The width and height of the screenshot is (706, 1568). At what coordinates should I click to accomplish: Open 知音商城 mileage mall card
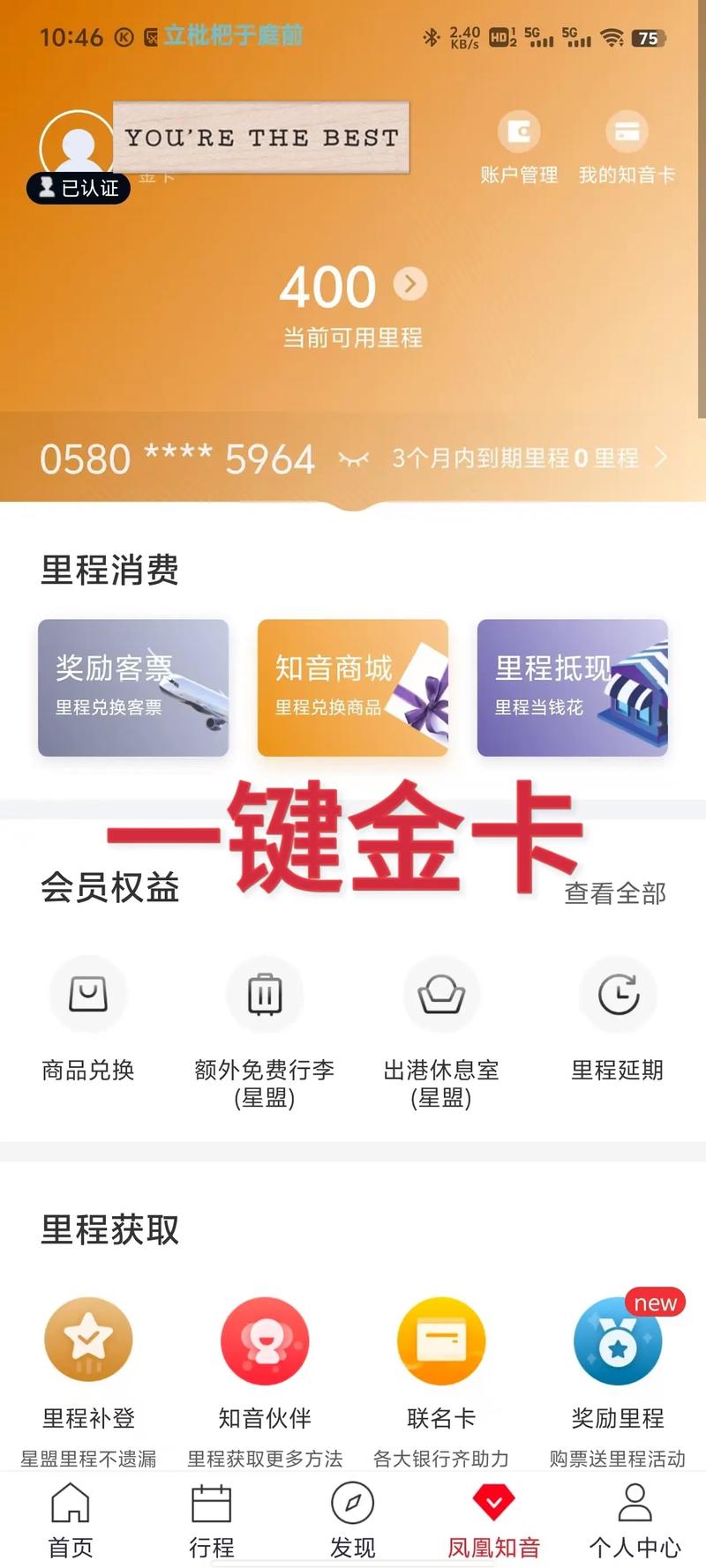coord(352,687)
